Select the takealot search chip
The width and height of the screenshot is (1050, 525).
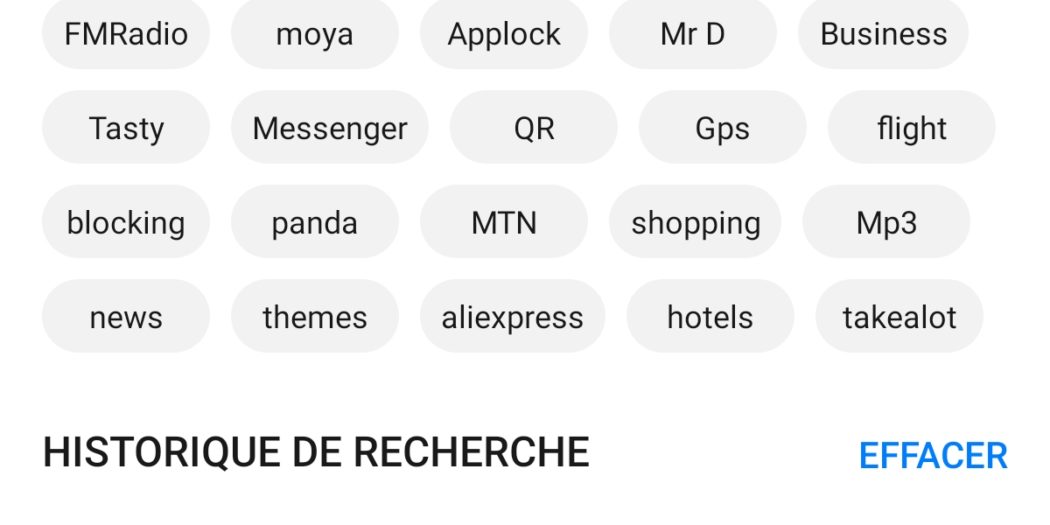[x=899, y=317]
